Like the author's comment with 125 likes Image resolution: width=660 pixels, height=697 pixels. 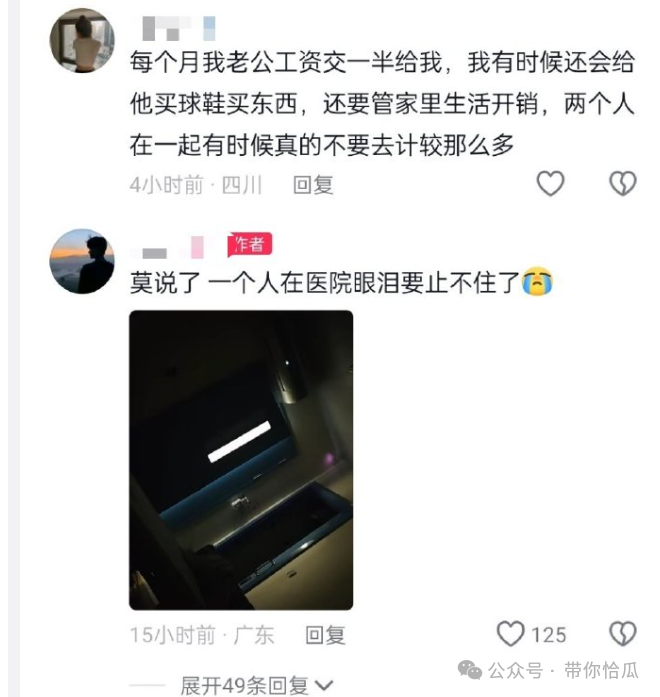coord(512,634)
